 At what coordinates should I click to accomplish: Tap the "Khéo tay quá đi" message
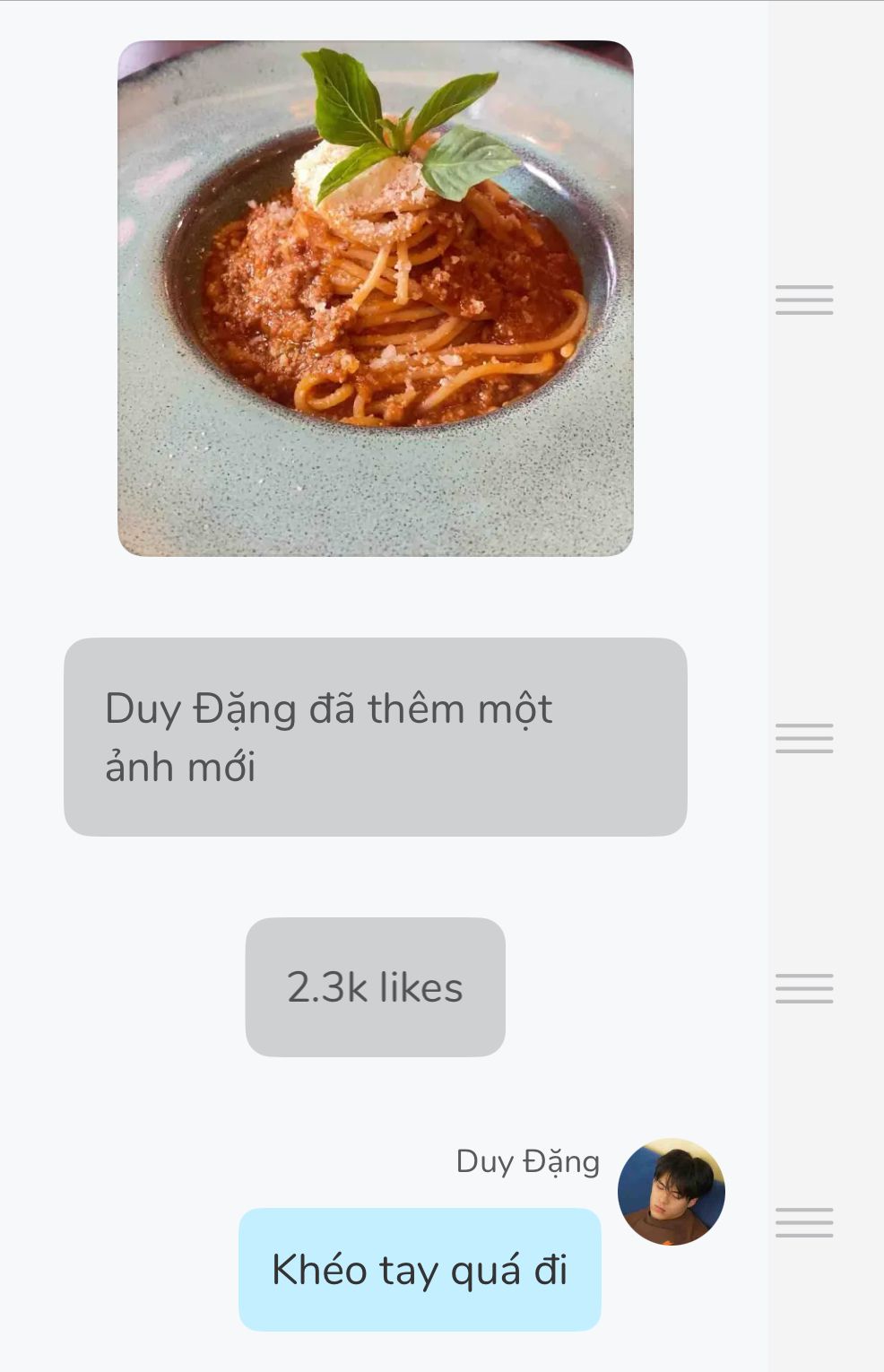point(420,1269)
